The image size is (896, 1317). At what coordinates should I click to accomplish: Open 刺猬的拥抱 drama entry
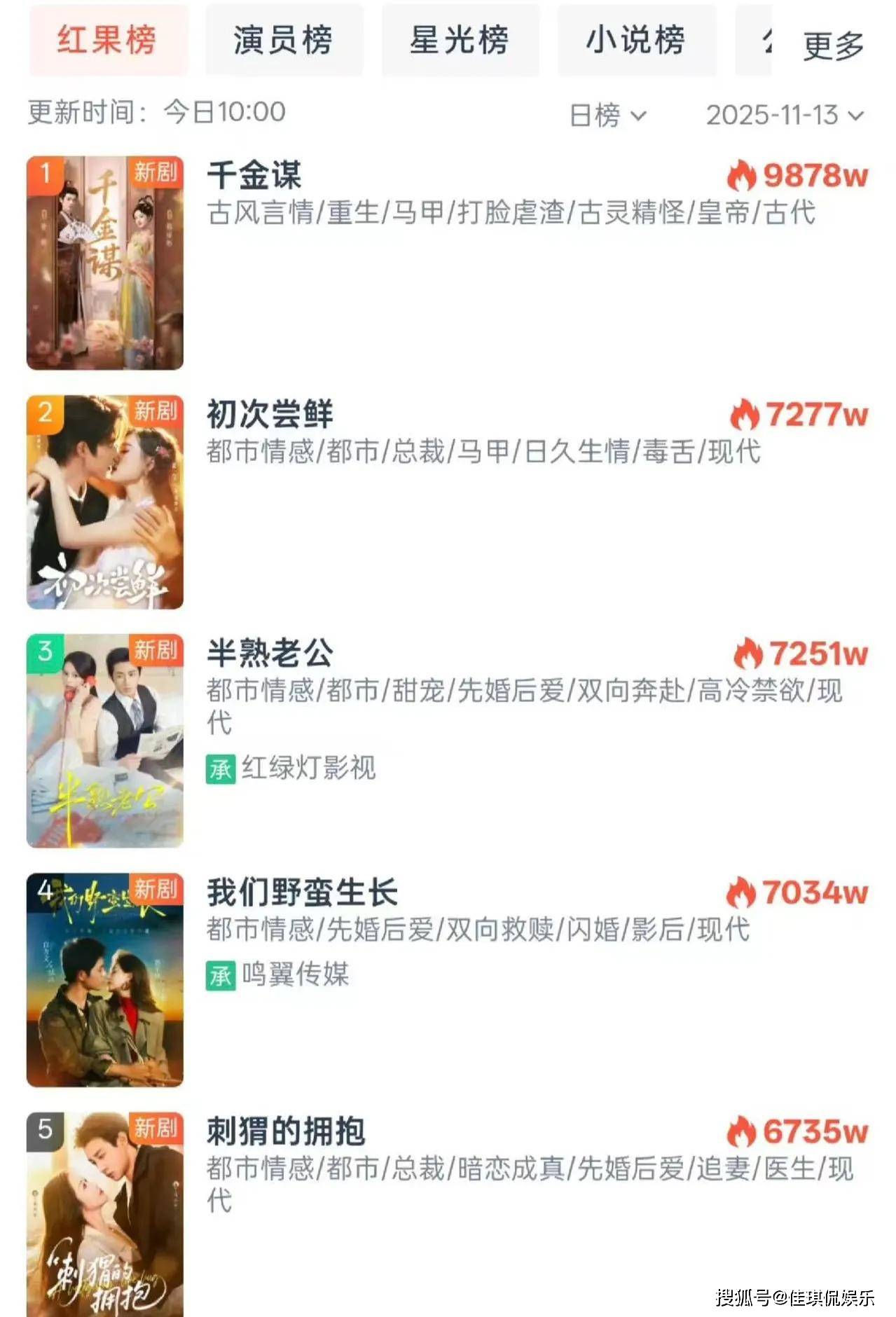pos(286,1131)
